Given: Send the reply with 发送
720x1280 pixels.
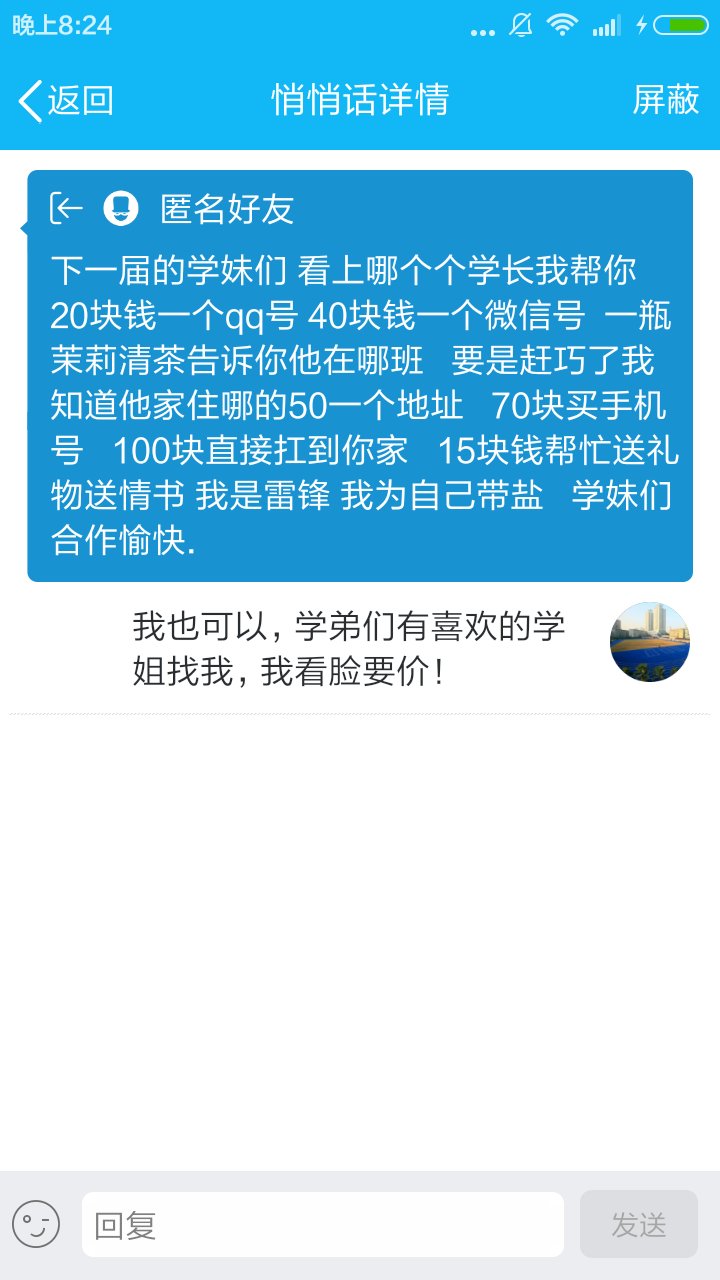Looking at the screenshot, I should tap(638, 1224).
